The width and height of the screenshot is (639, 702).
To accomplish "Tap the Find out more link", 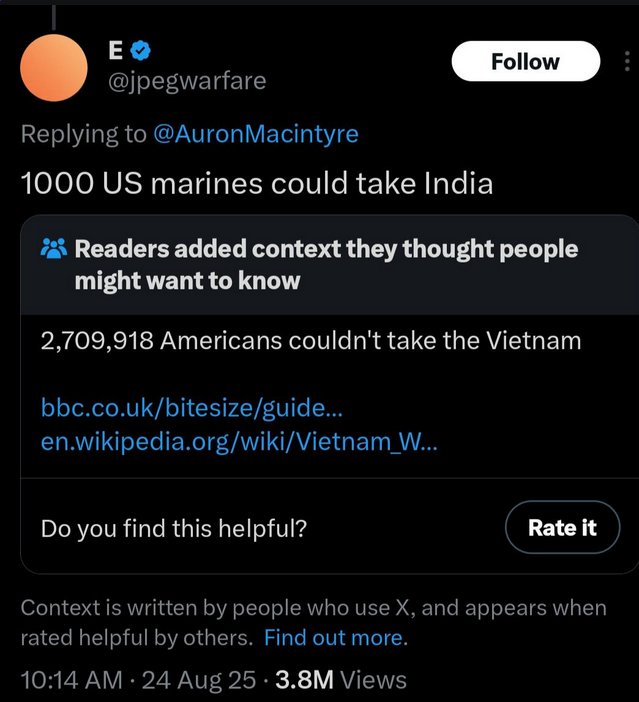I will pos(335,637).
